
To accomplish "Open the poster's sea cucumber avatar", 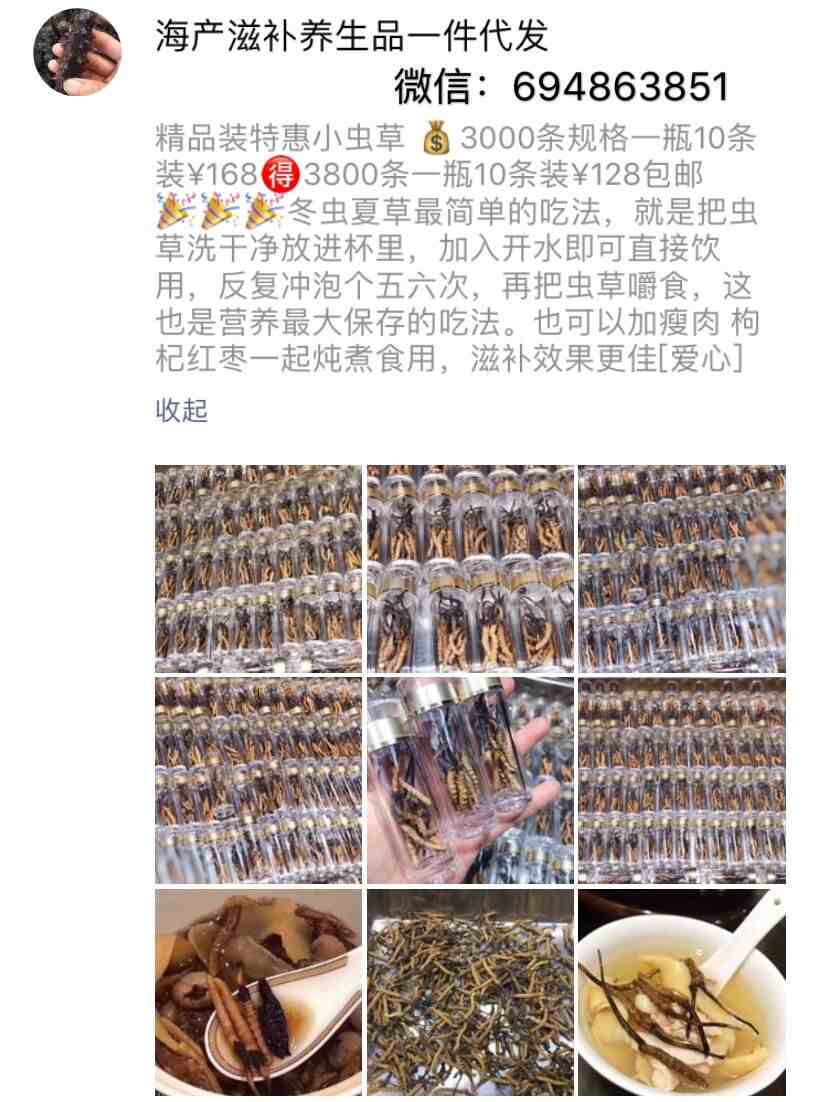I will 76,53.
